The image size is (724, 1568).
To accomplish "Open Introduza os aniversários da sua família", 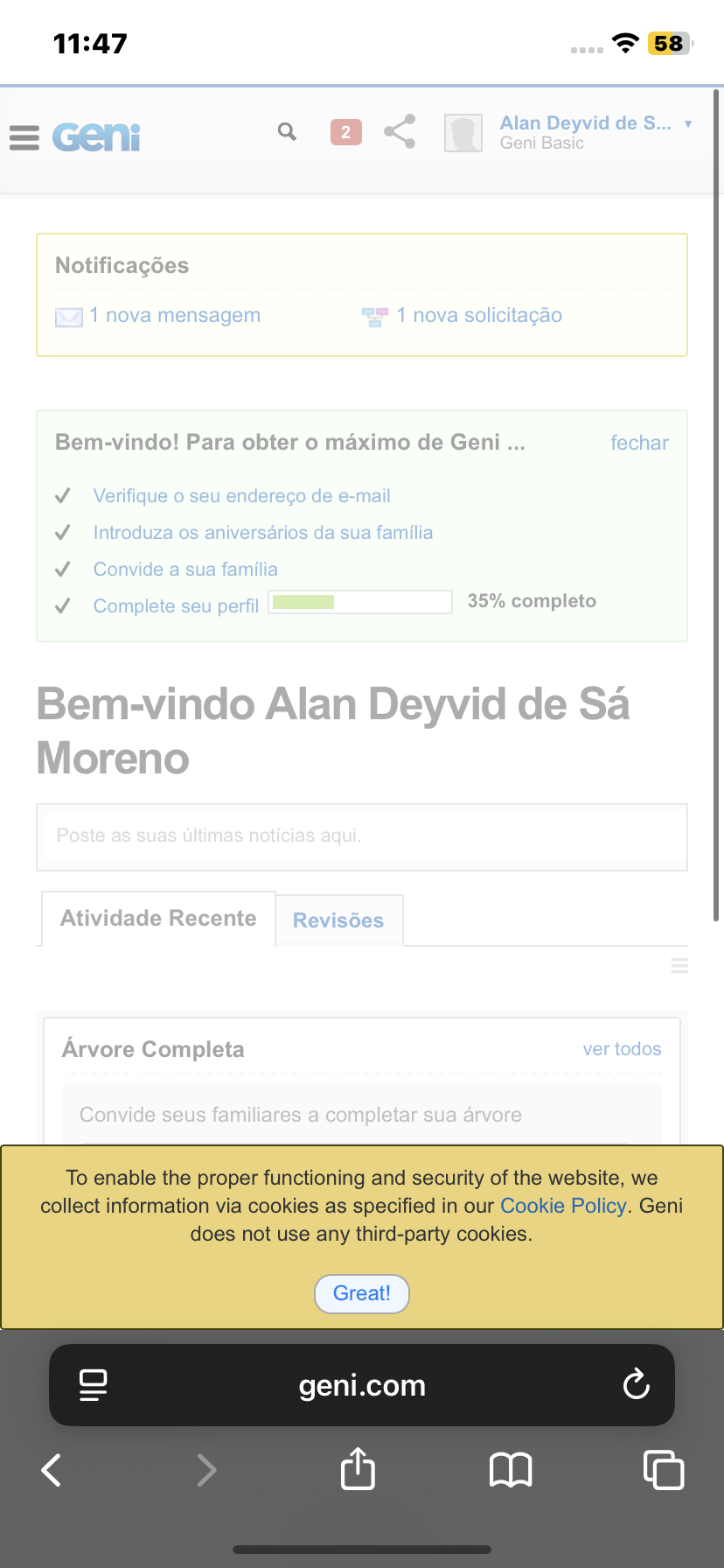I will (x=262, y=533).
